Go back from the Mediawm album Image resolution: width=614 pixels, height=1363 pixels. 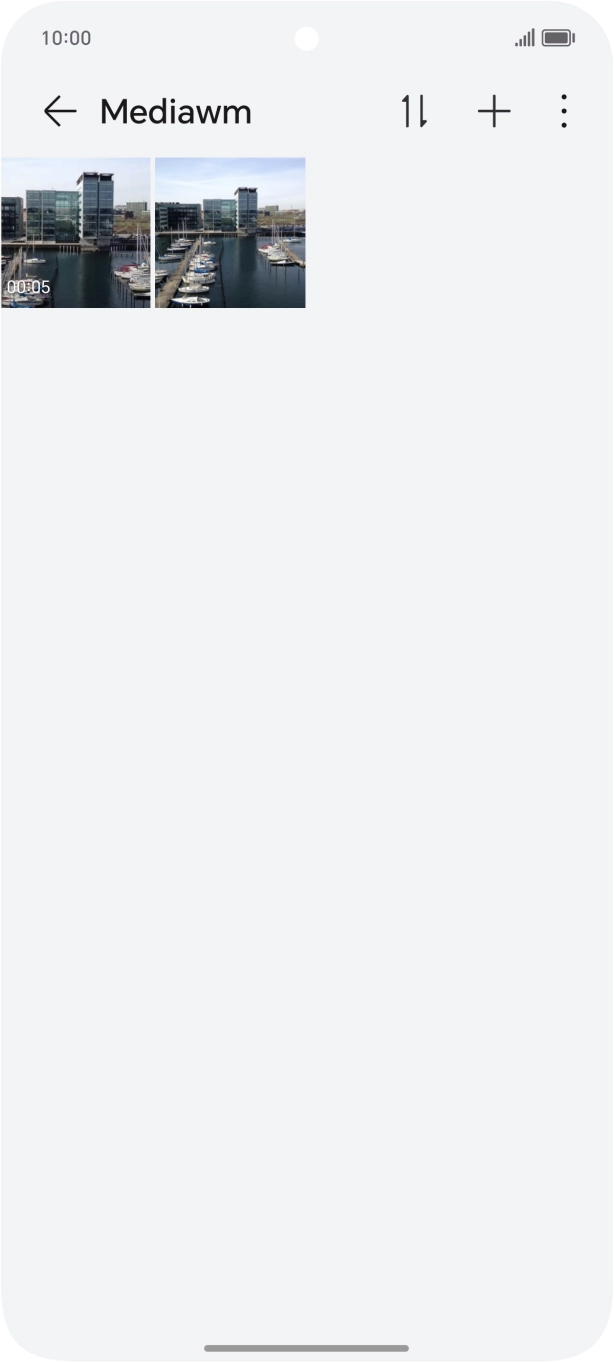60,112
